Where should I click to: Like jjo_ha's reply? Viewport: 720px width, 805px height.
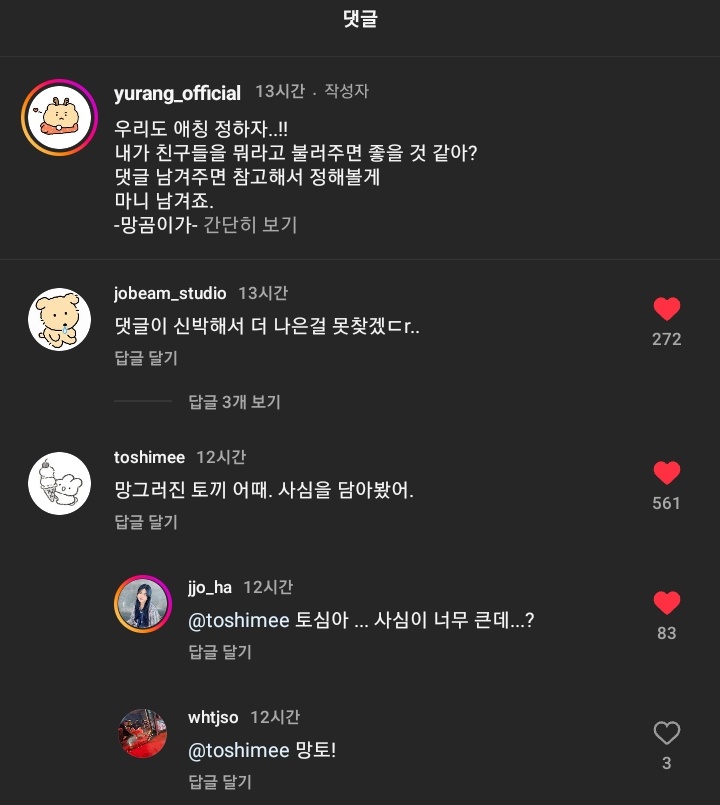(x=667, y=603)
